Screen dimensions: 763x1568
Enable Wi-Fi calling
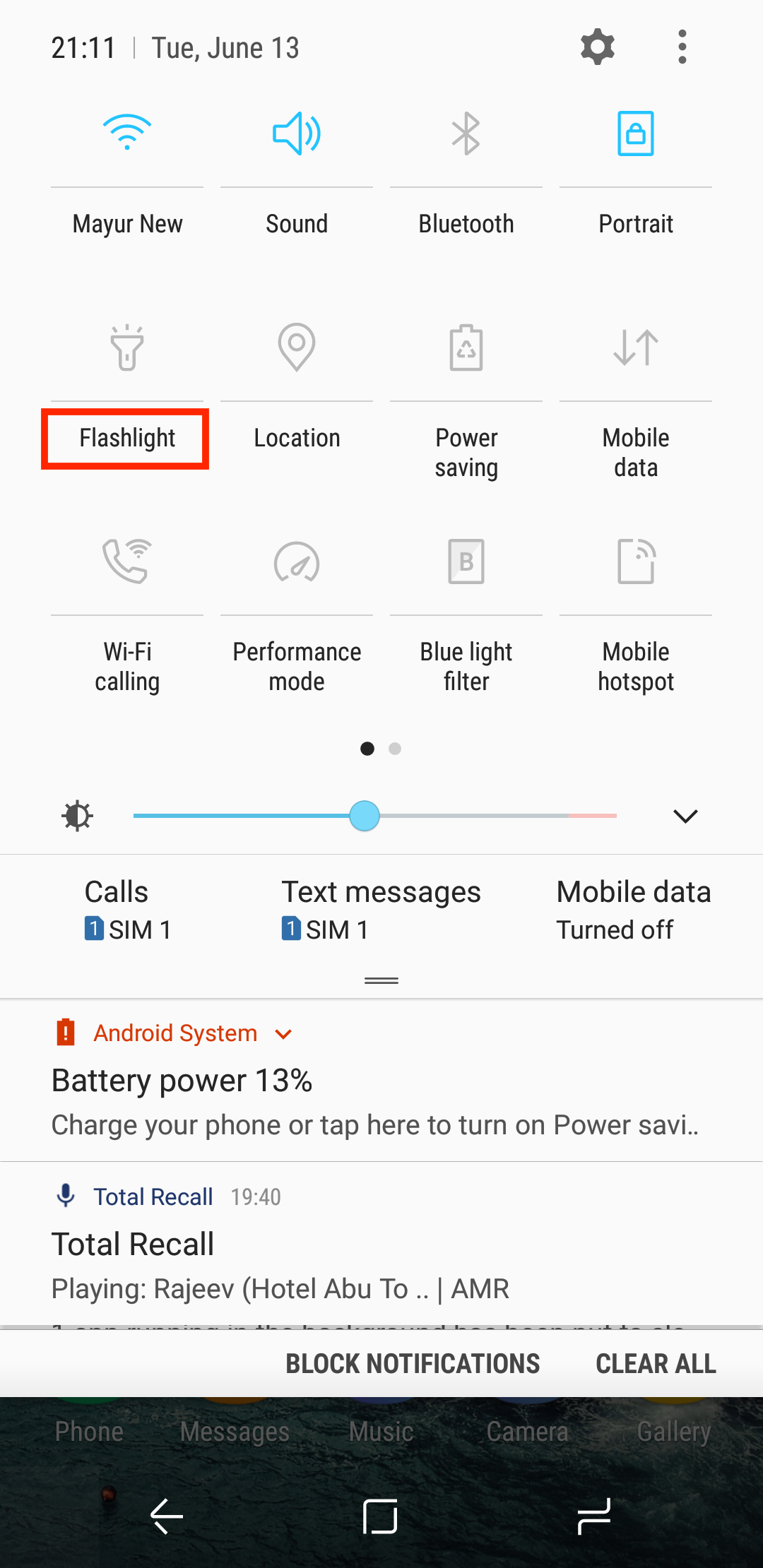tap(127, 561)
